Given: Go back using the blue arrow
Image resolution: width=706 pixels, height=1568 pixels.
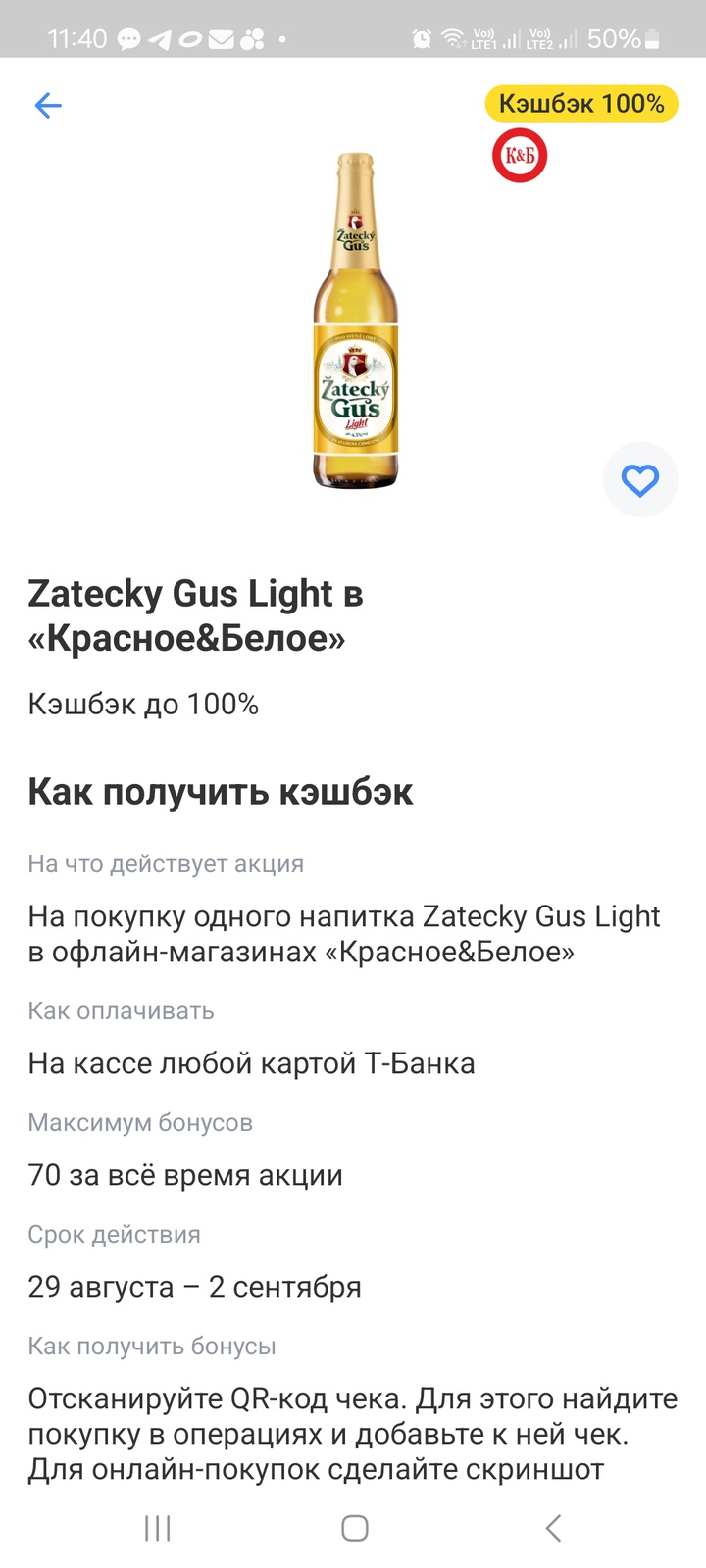Looking at the screenshot, I should point(48,106).
